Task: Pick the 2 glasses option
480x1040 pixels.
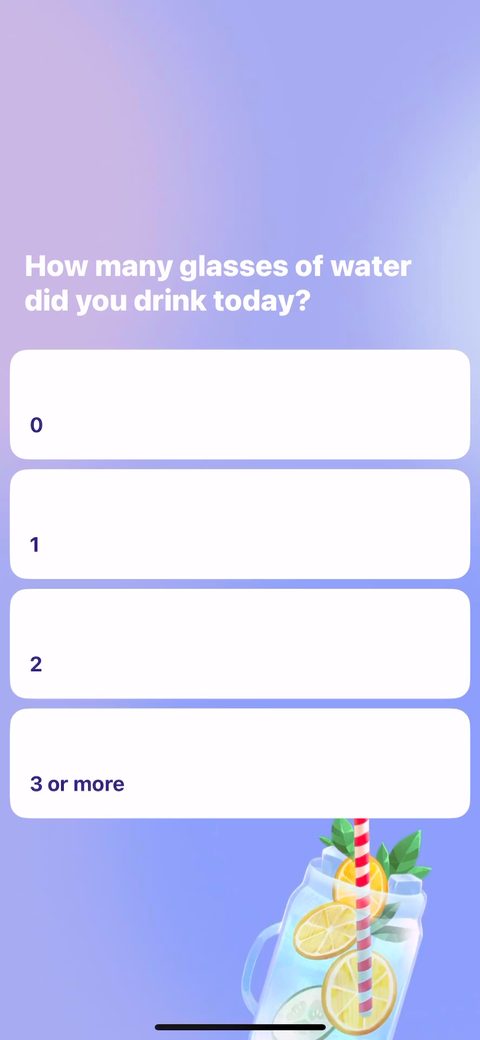Action: (x=240, y=643)
